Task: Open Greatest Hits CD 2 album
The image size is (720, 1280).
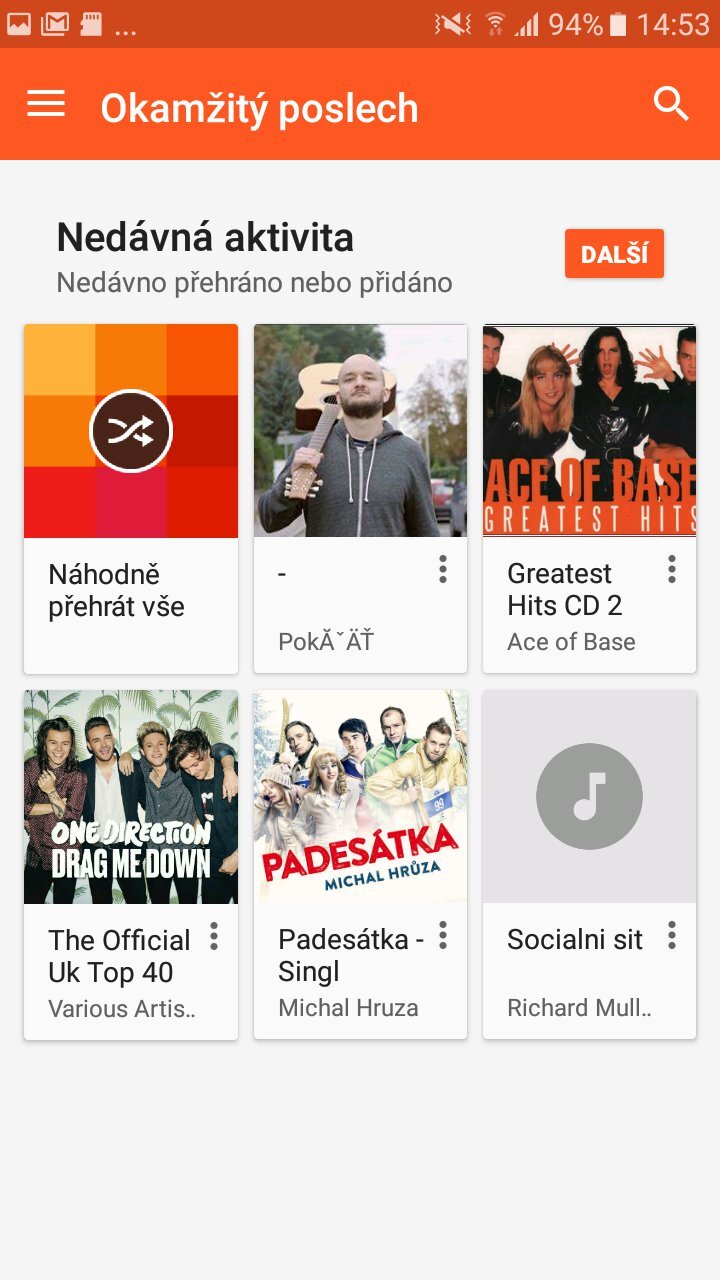Action: pyautogui.click(x=589, y=432)
